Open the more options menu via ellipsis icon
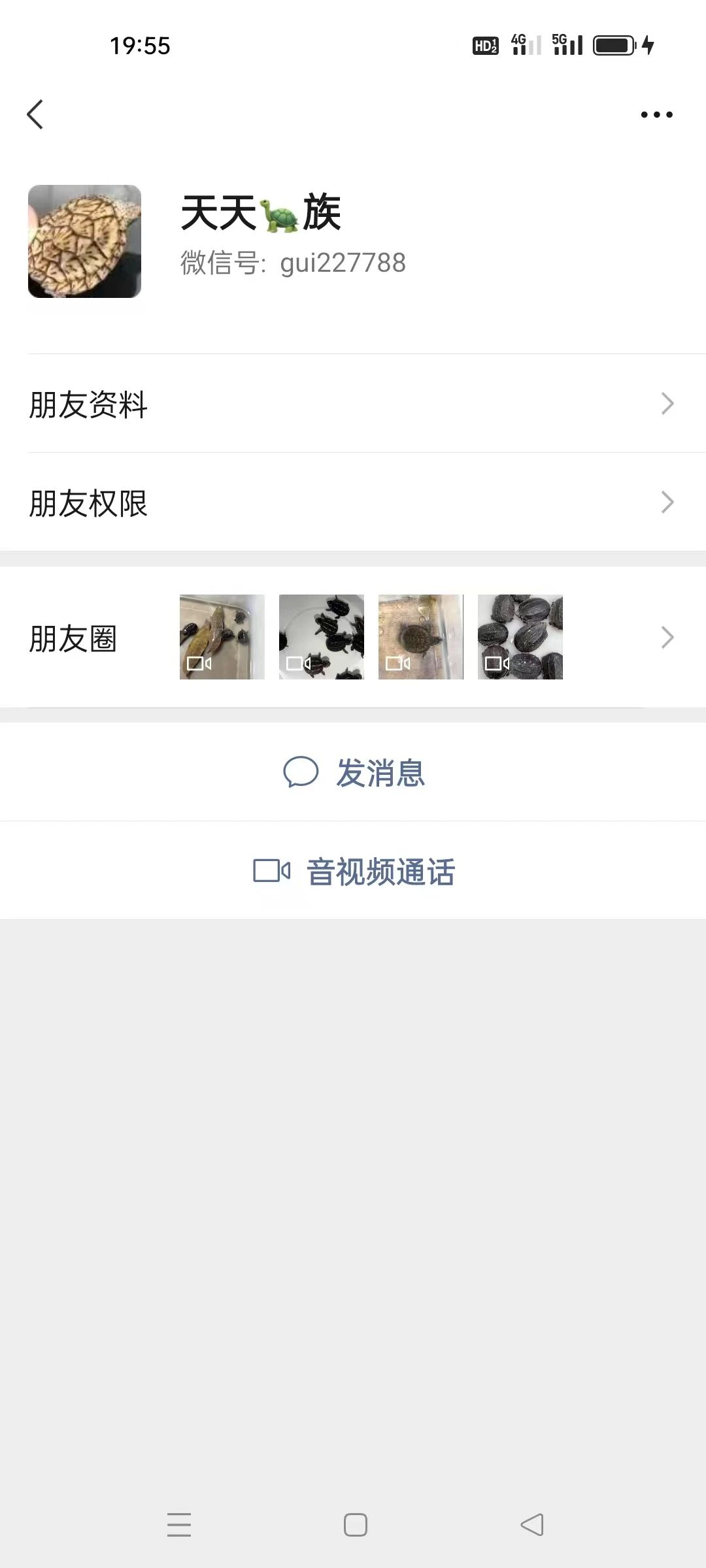The width and height of the screenshot is (706, 1568). [657, 114]
